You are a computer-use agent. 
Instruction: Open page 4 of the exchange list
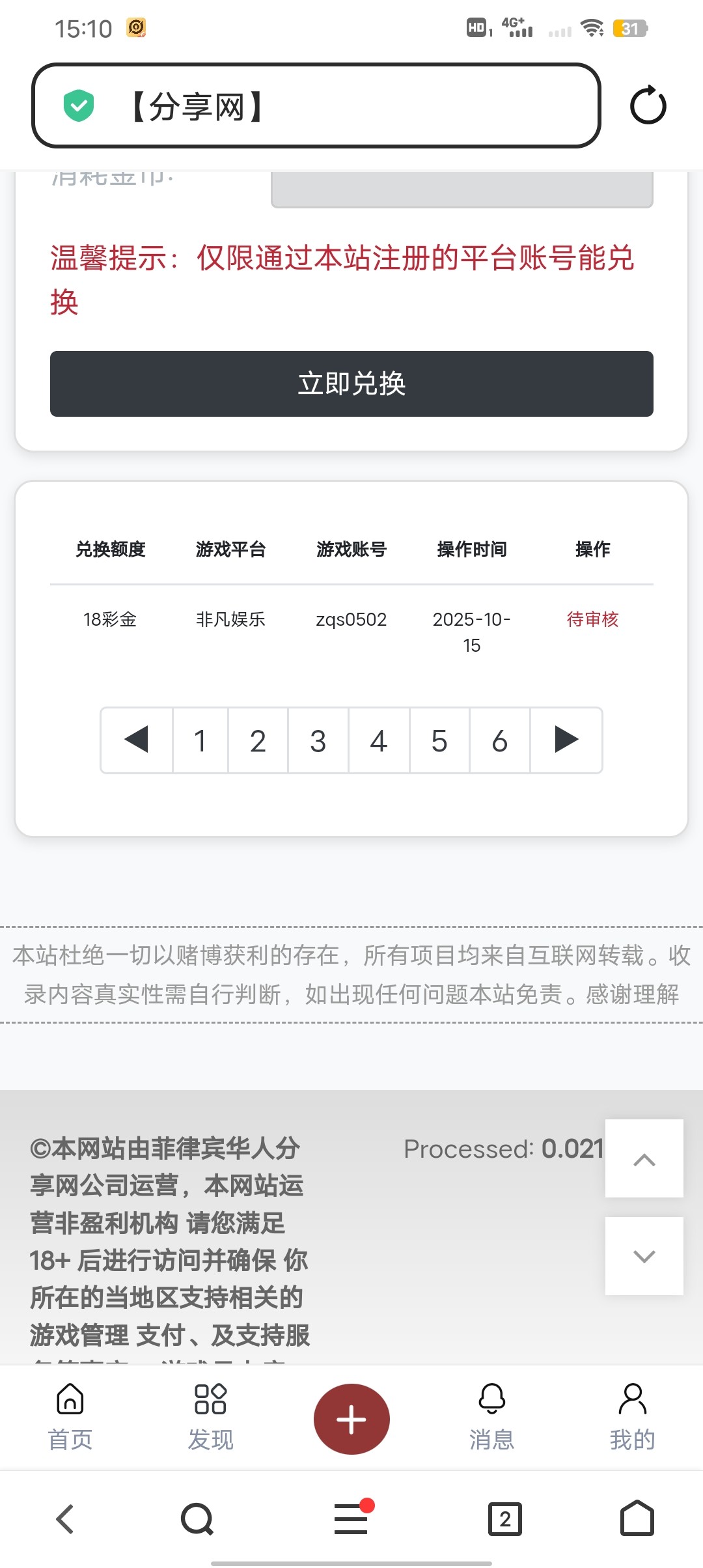coord(379,740)
